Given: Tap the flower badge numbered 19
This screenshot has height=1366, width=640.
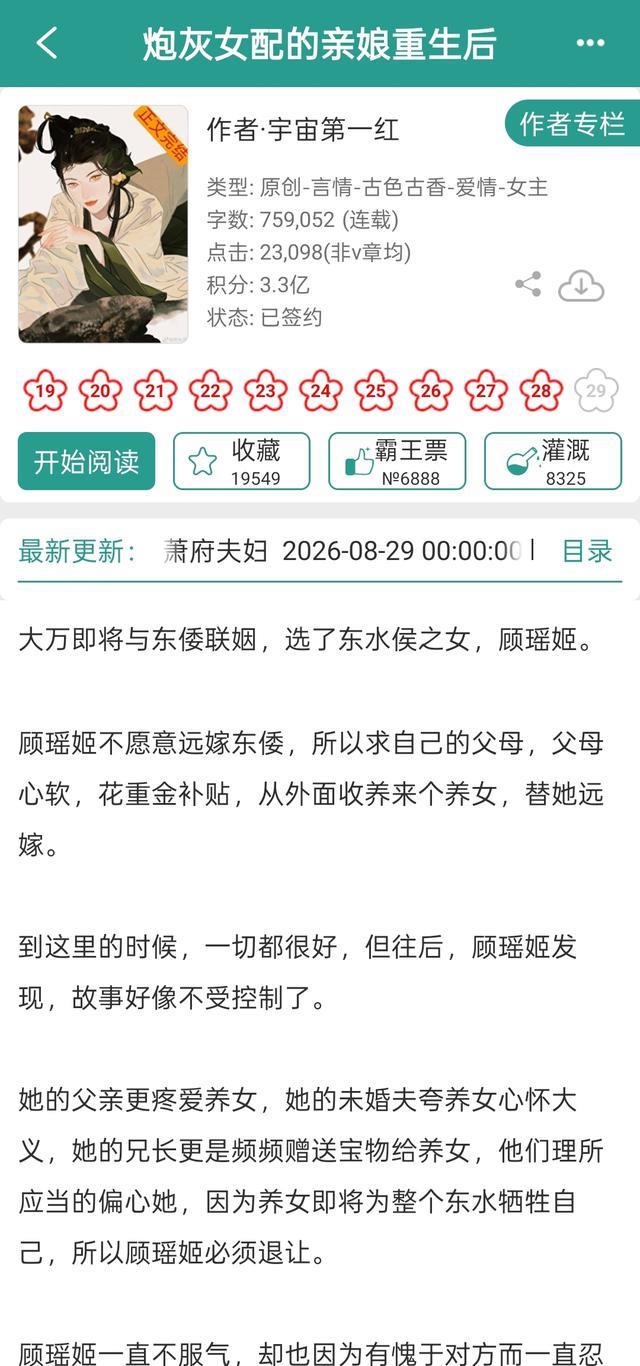Looking at the screenshot, I should 45,391.
